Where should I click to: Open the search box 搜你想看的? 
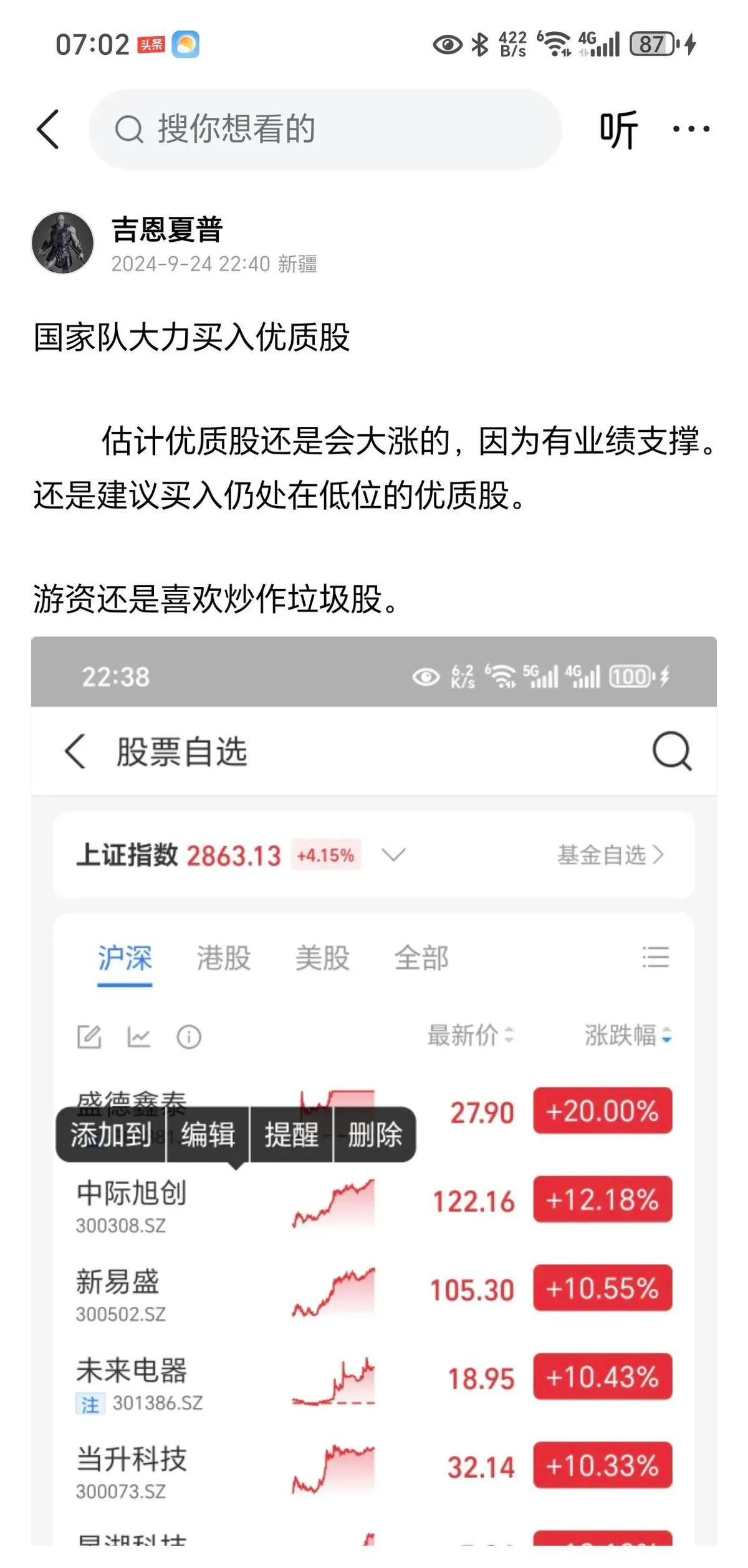pyautogui.click(x=324, y=129)
